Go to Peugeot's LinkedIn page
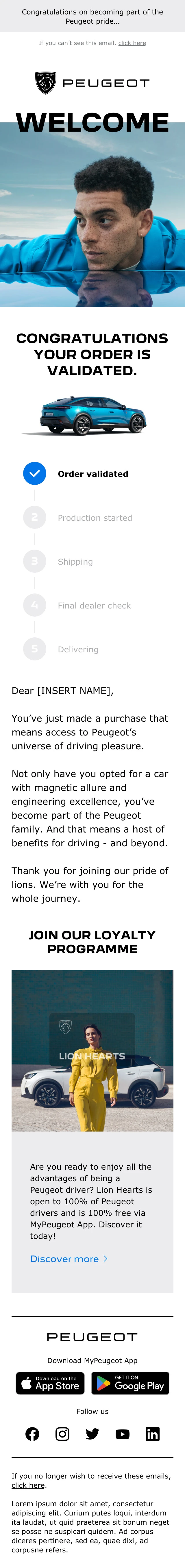 [152, 1434]
